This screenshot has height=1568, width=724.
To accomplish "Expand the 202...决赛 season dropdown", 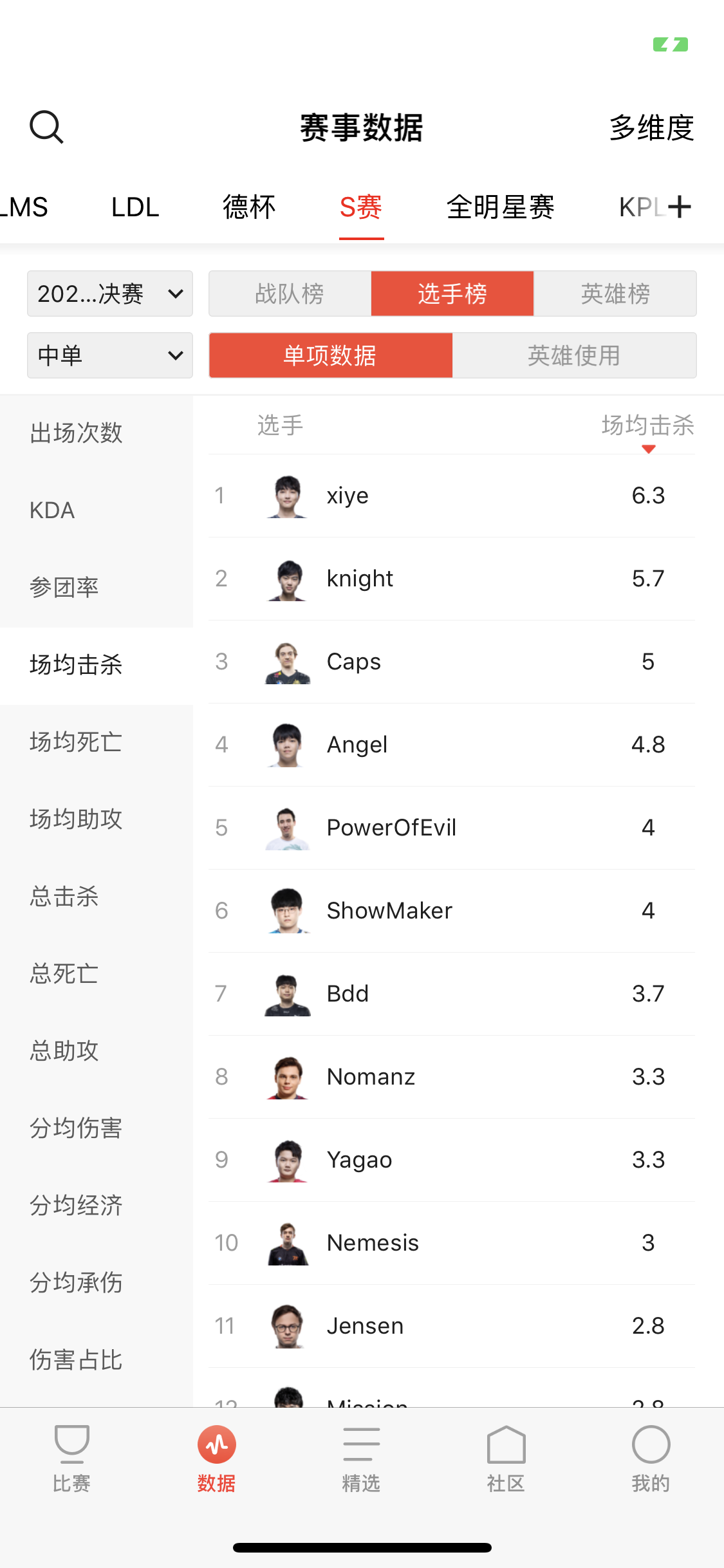I will (x=110, y=294).
